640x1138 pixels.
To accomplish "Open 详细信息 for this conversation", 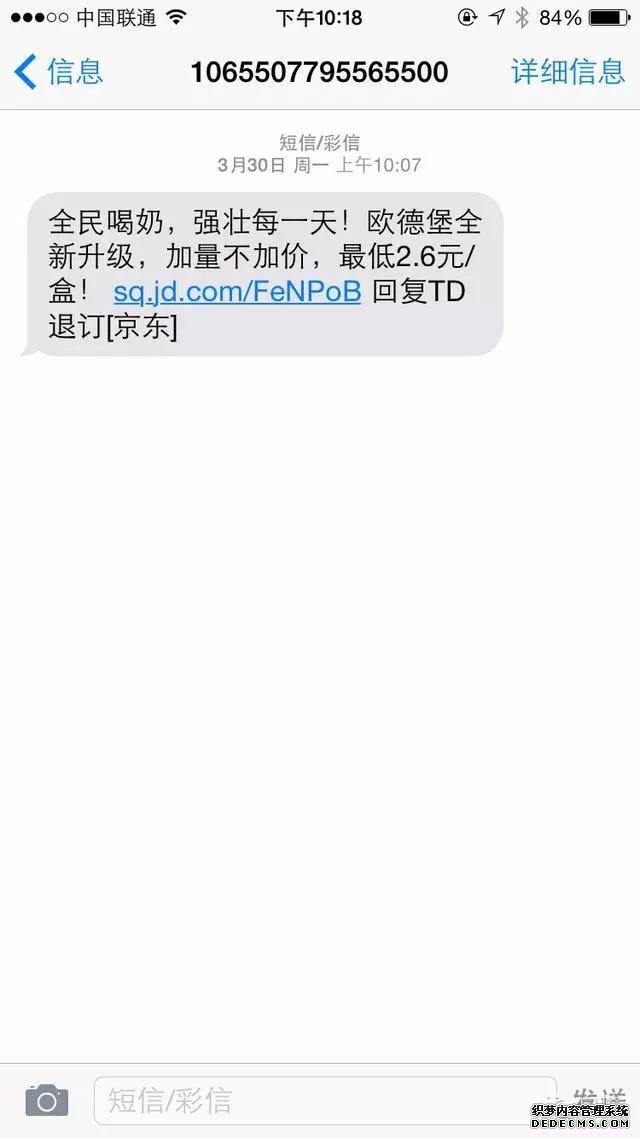I will click(x=567, y=72).
